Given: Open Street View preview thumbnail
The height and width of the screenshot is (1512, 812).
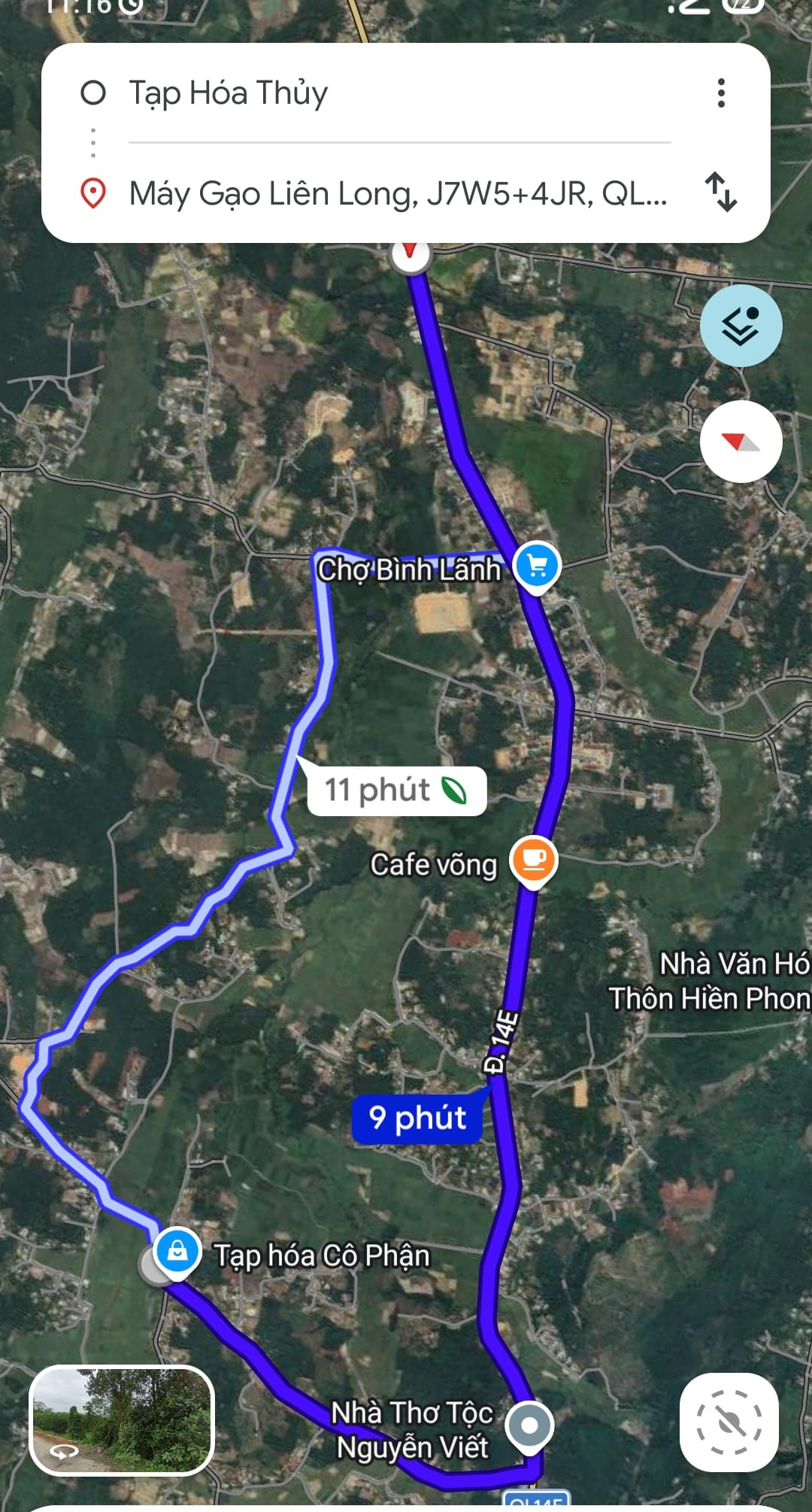Looking at the screenshot, I should 122,1420.
